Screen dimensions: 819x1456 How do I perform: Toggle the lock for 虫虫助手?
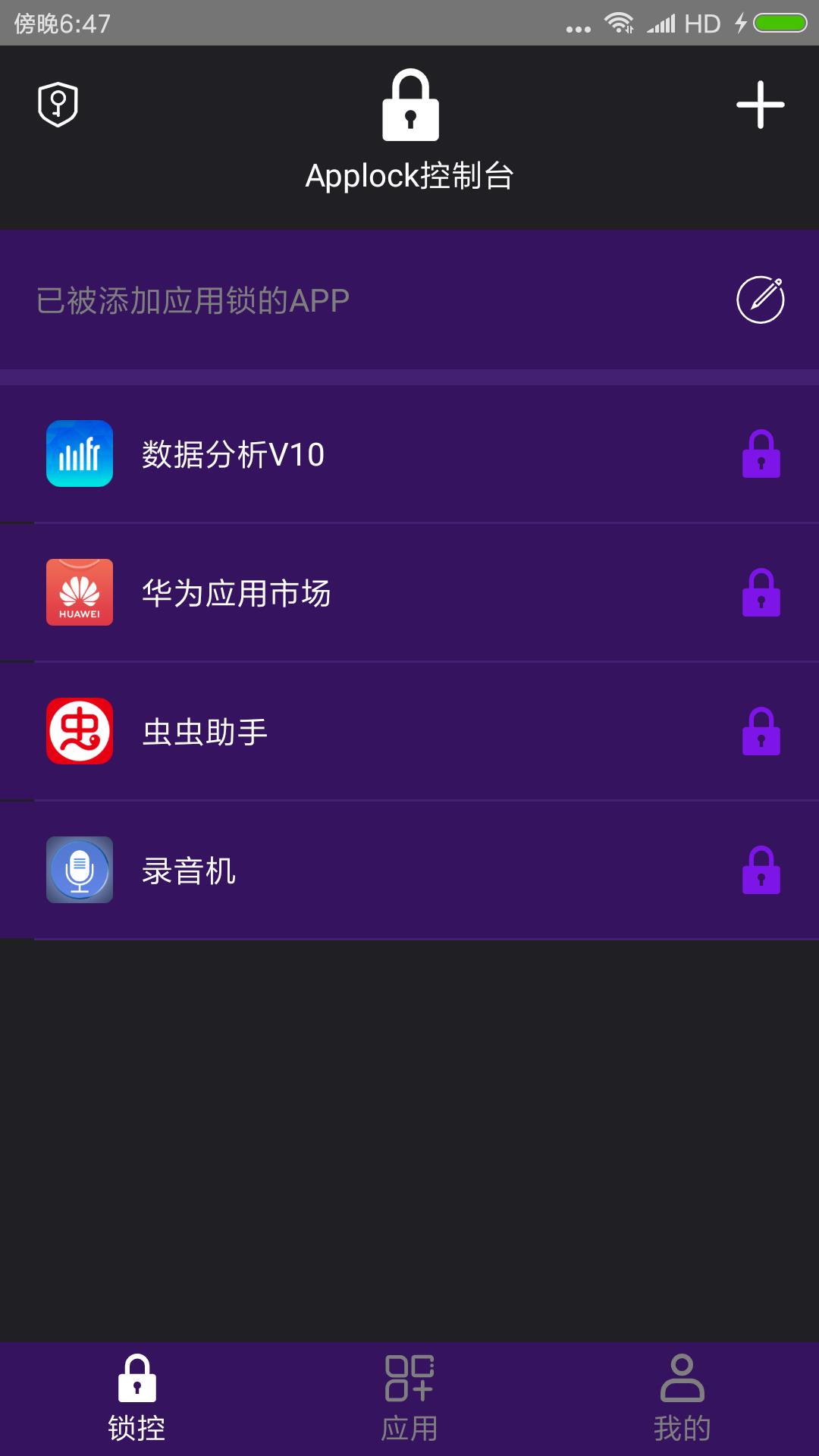click(761, 732)
